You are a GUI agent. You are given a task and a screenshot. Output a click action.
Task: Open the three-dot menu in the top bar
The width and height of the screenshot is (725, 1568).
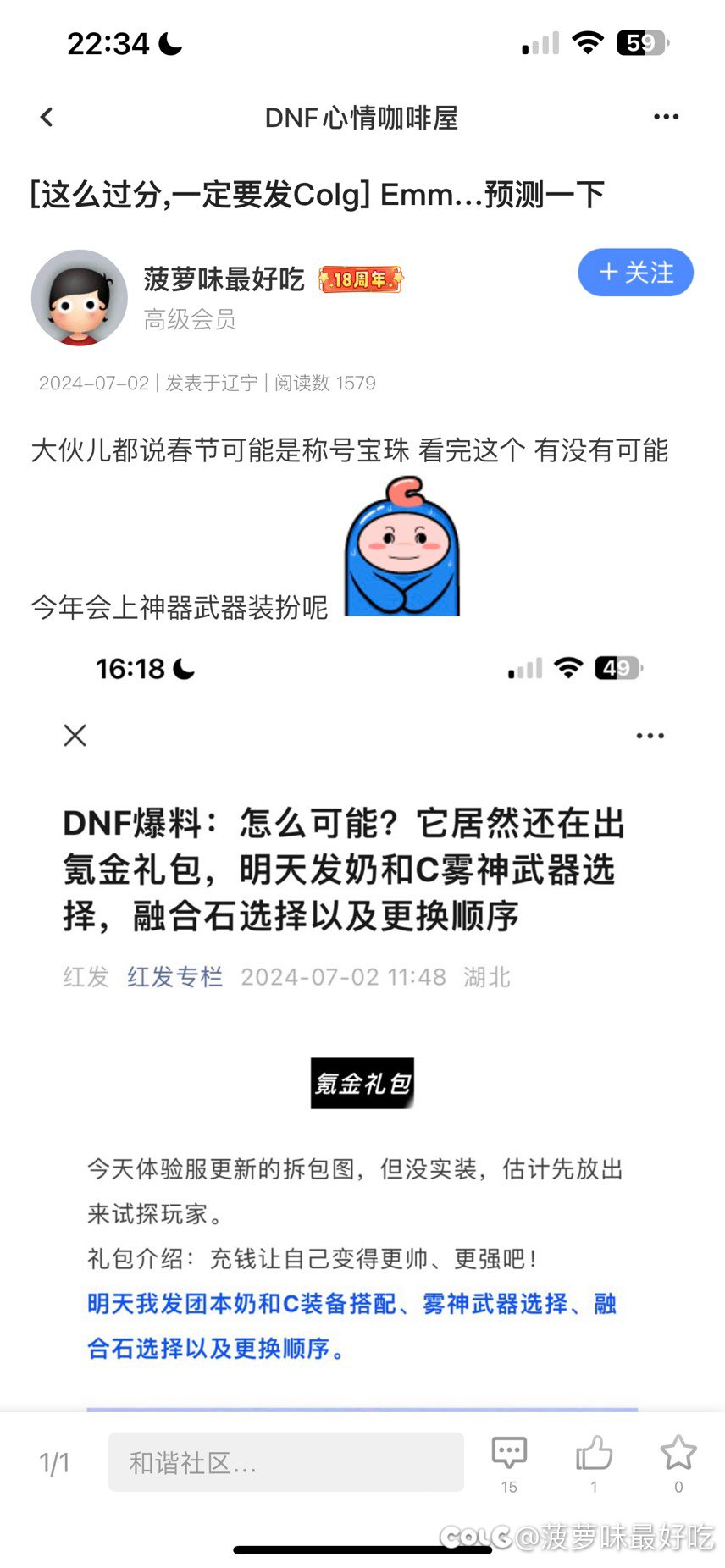point(666,117)
